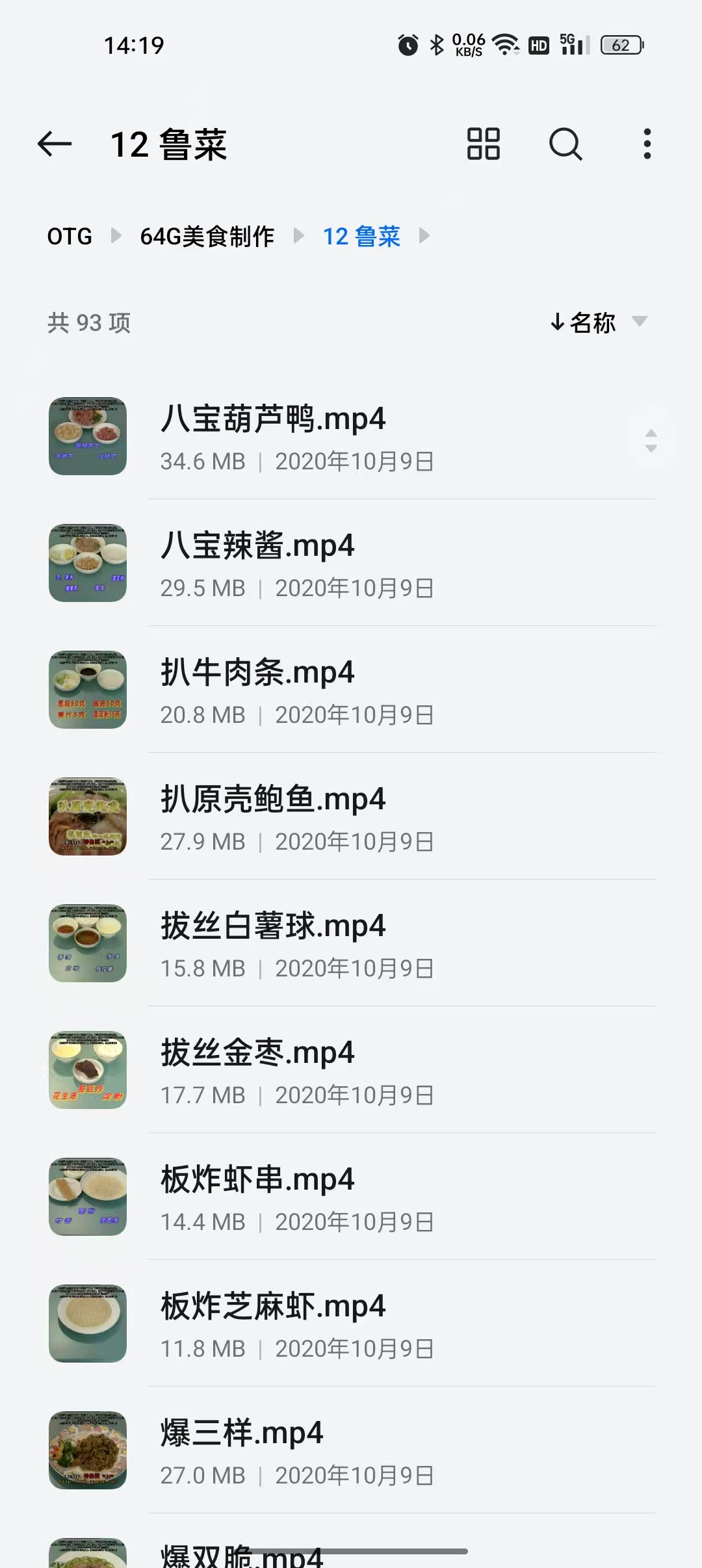Open the three-dot overflow menu

tap(647, 144)
